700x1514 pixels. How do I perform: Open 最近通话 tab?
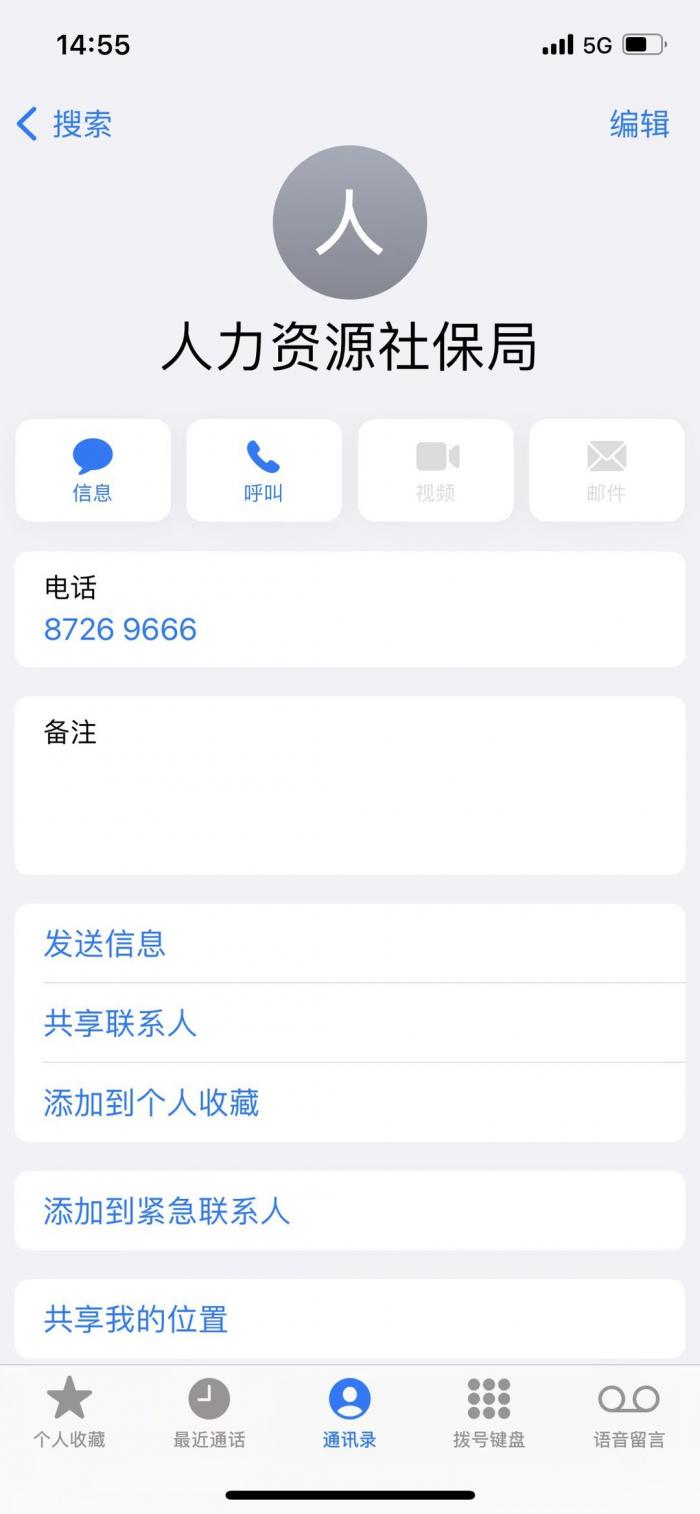209,1412
